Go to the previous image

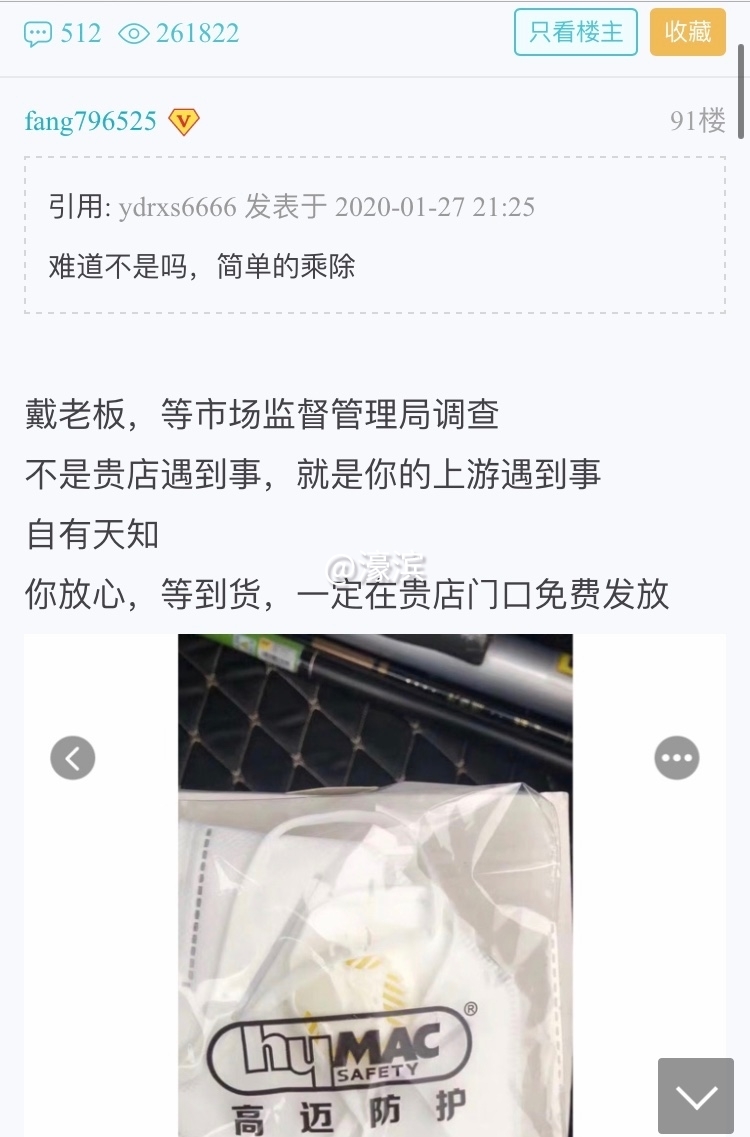pyautogui.click(x=73, y=758)
